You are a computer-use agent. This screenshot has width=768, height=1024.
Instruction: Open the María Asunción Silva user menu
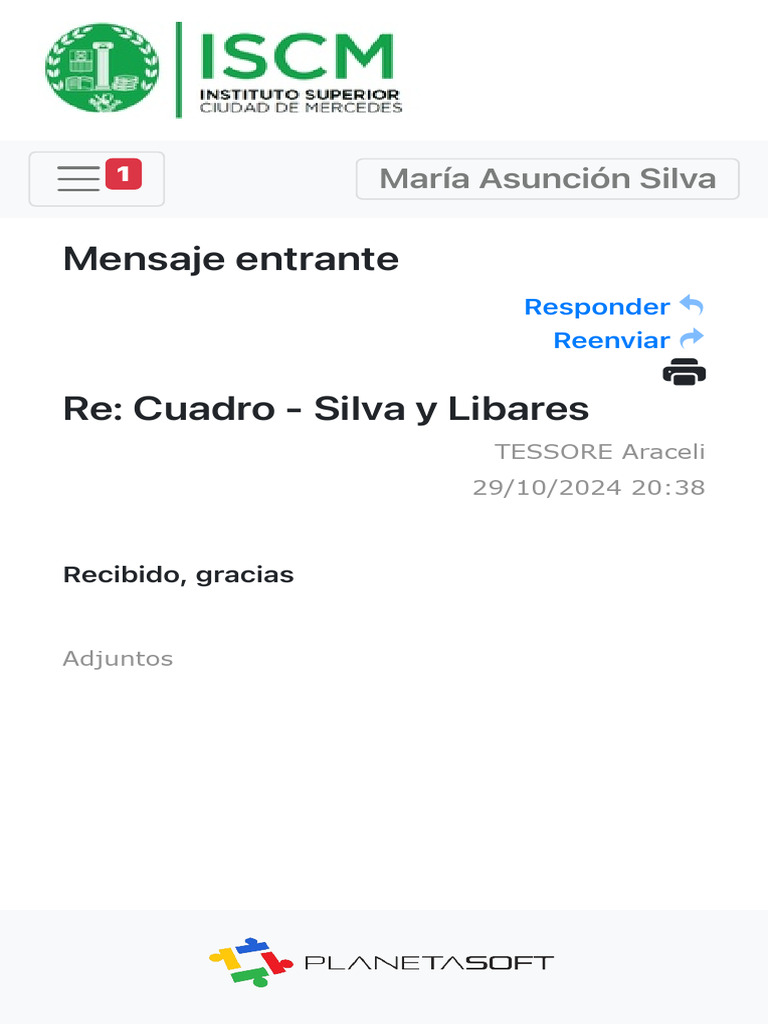547,179
